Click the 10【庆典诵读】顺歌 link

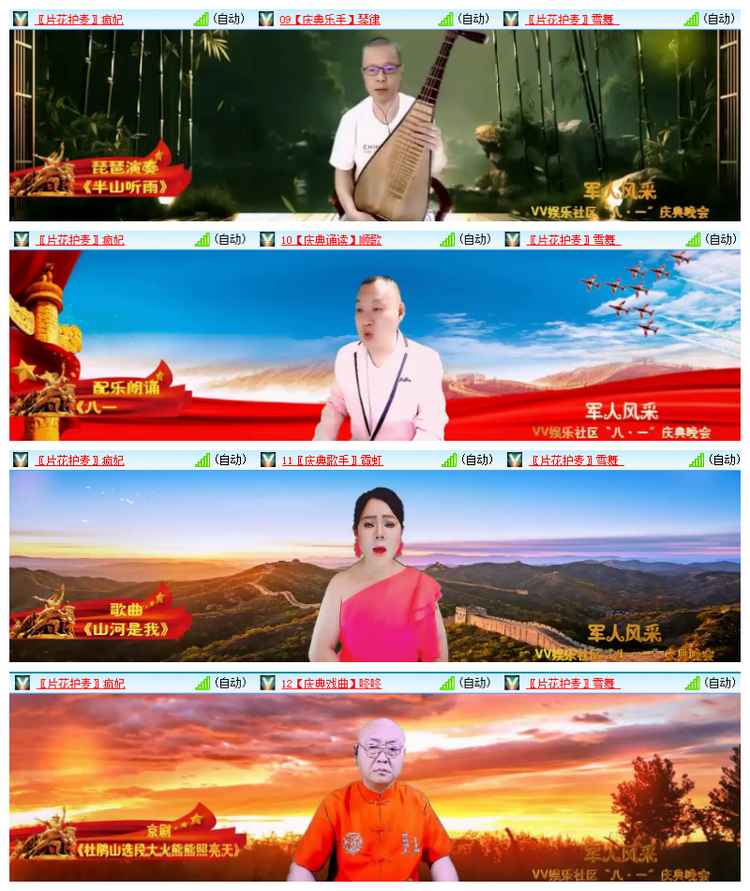pyautogui.click(x=330, y=239)
